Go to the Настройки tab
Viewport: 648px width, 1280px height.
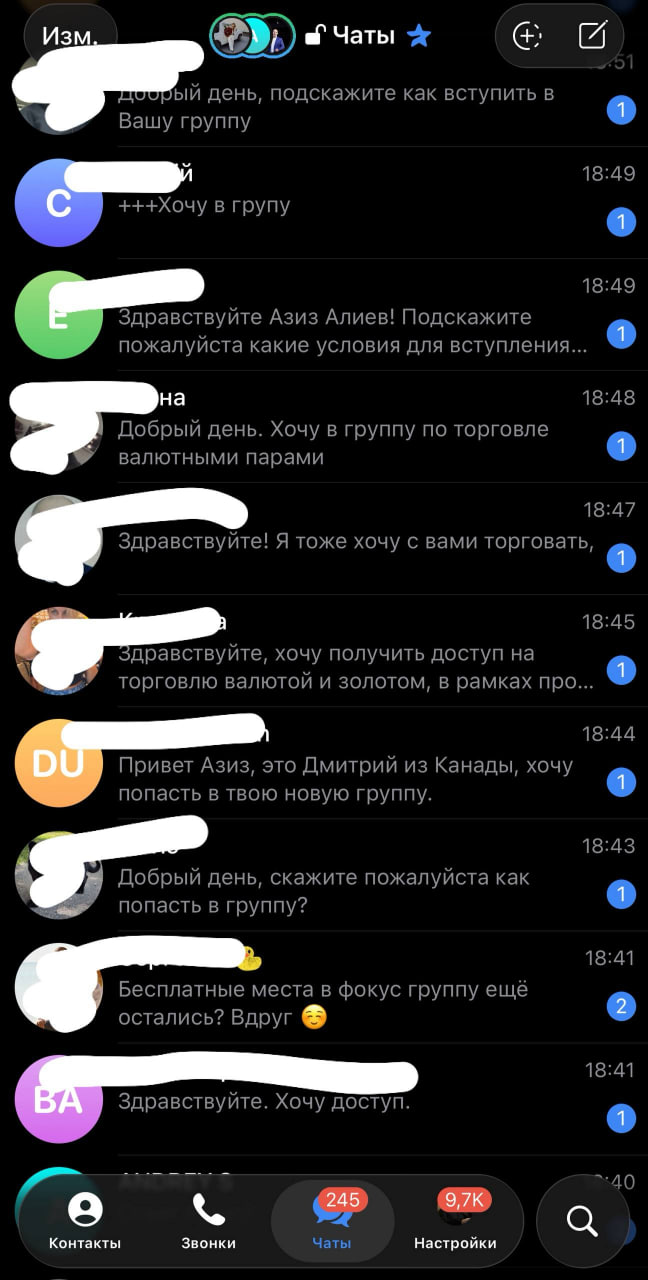(455, 1222)
